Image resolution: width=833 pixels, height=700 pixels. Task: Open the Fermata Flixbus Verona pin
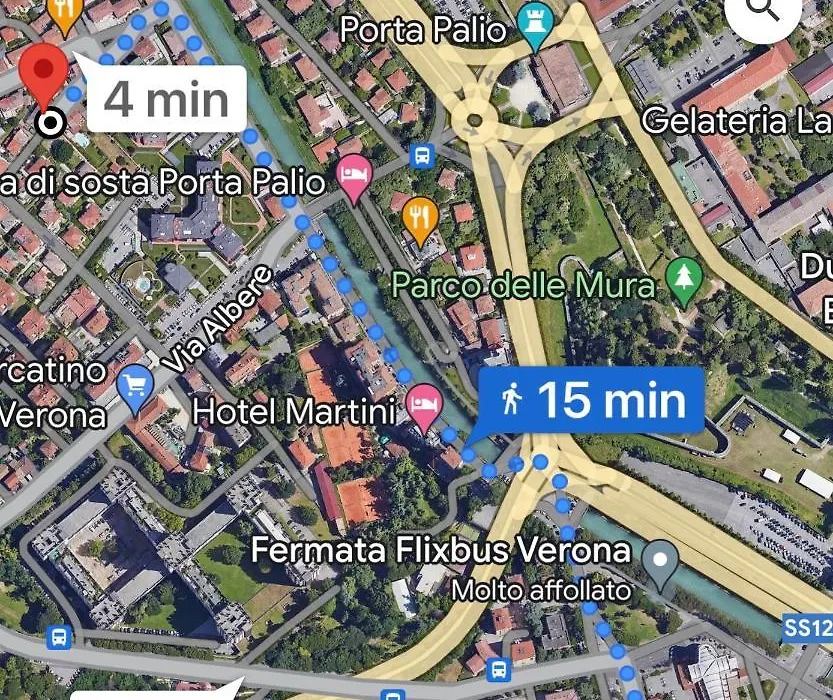click(659, 561)
